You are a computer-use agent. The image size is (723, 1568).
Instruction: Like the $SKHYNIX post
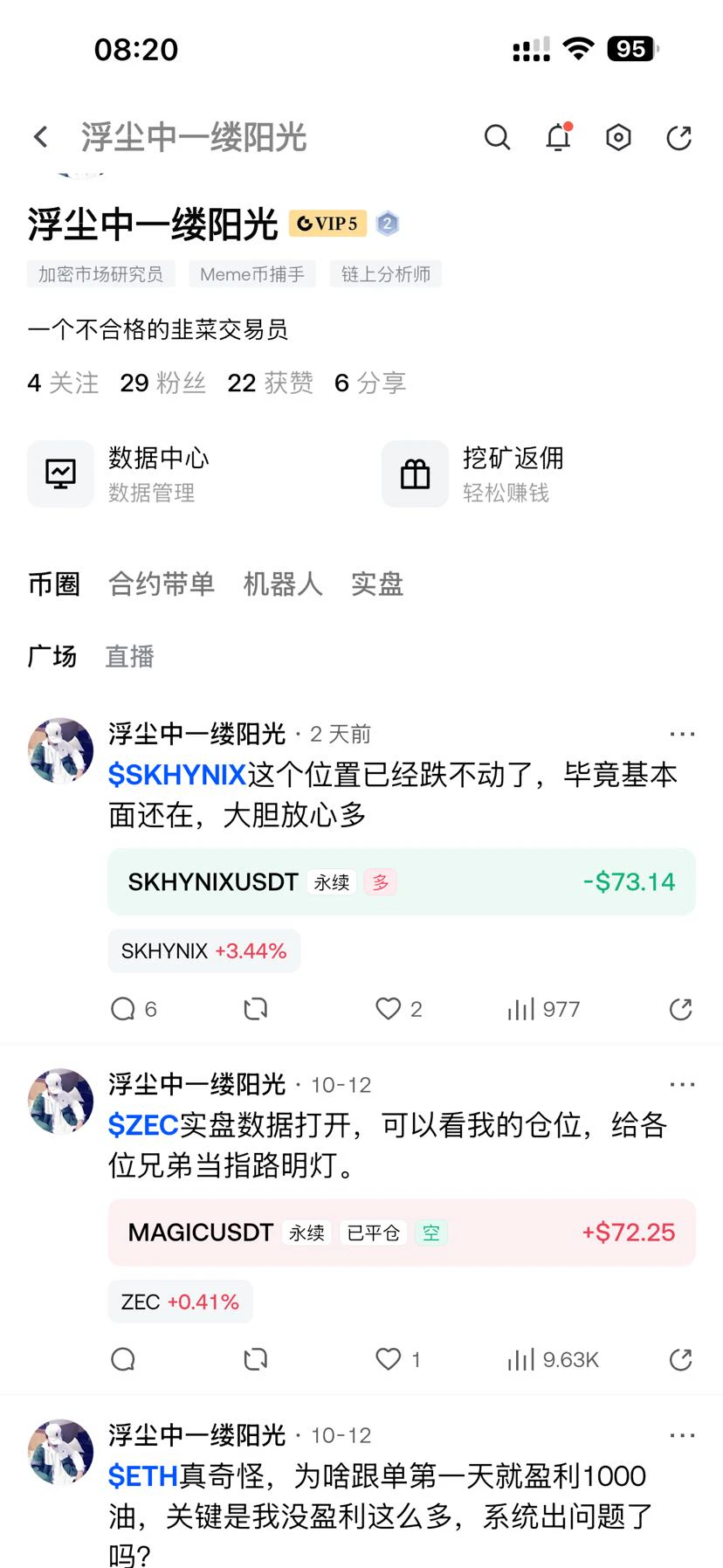pyautogui.click(x=398, y=1009)
